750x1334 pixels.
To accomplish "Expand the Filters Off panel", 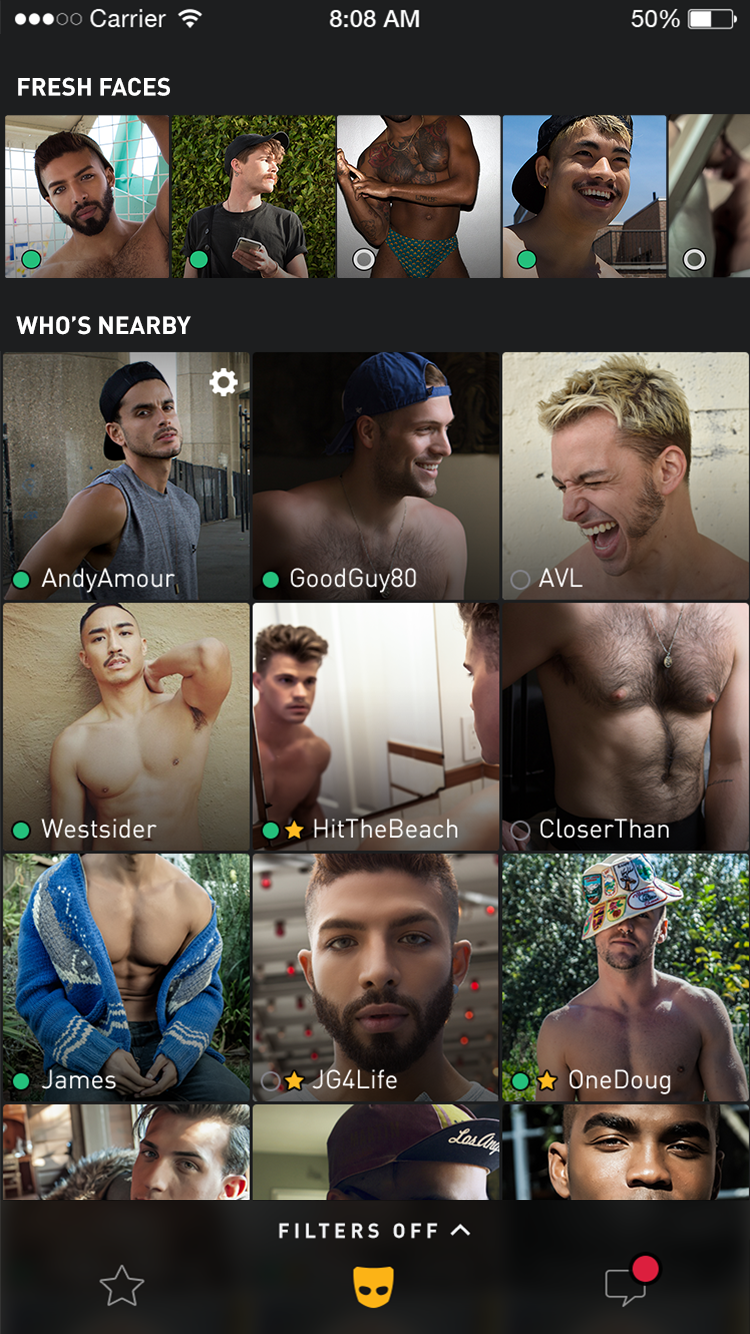I will coord(374,1230).
